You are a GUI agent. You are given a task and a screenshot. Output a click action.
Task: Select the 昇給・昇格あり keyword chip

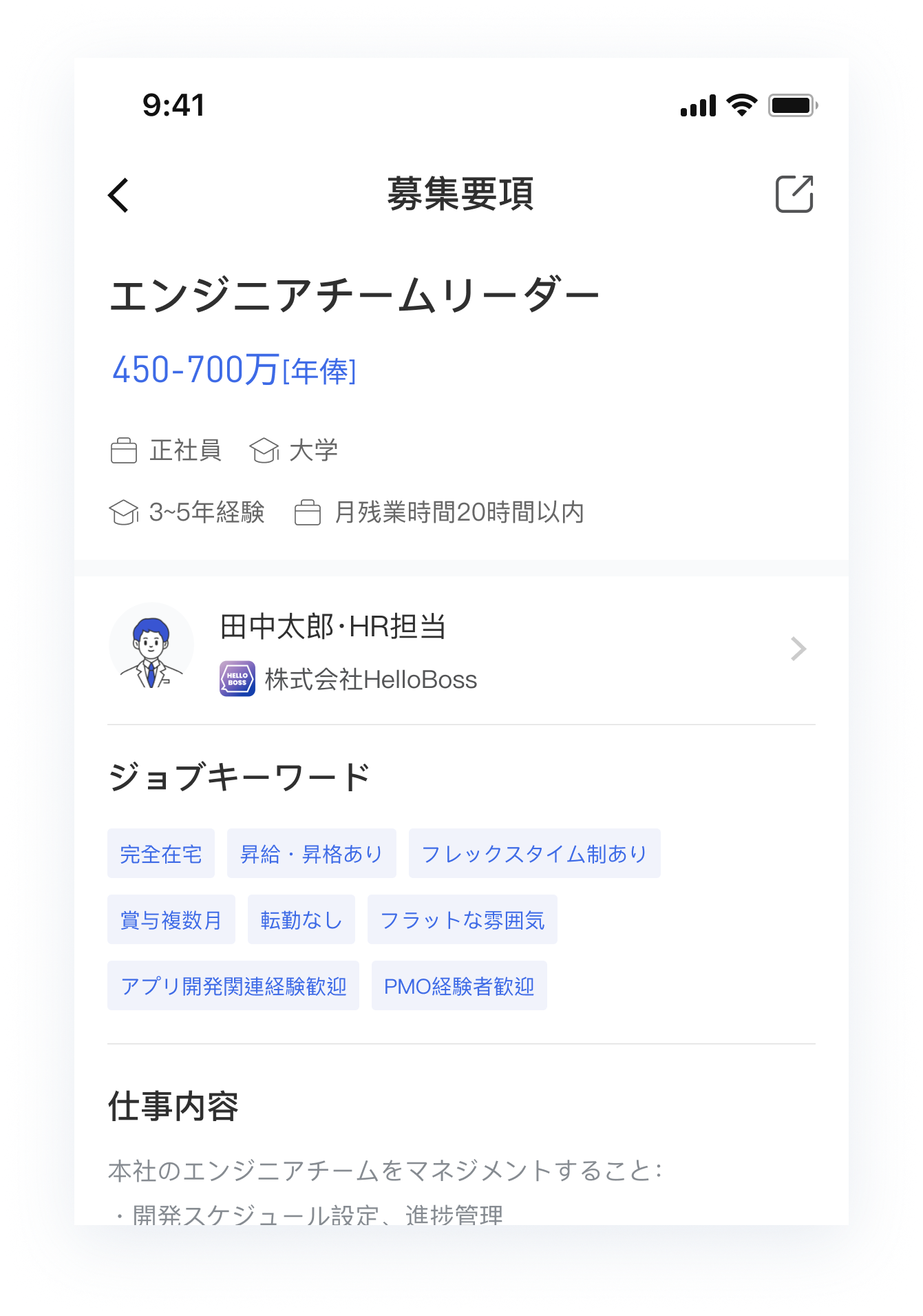pyautogui.click(x=311, y=854)
